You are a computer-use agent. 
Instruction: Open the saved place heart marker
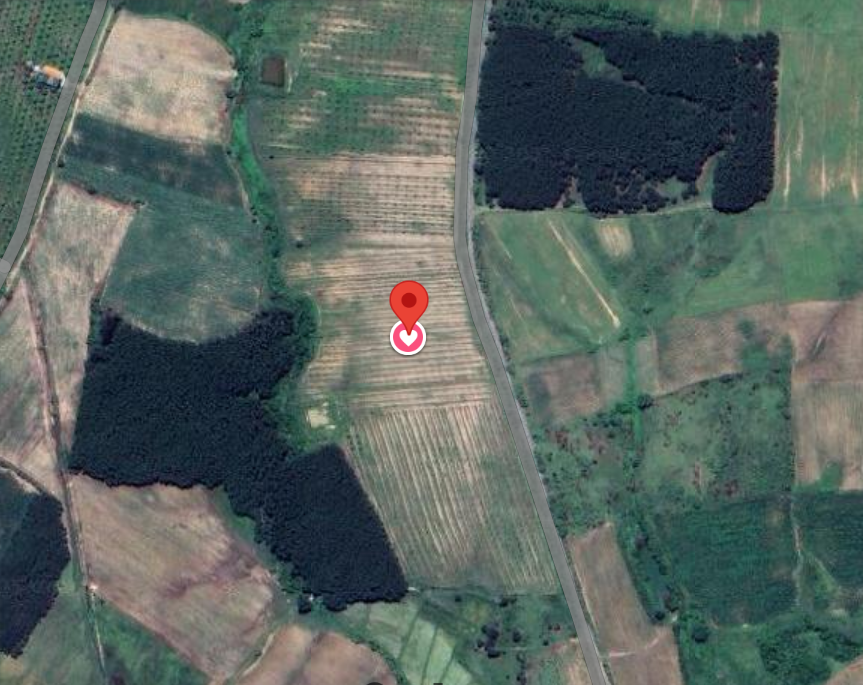(x=408, y=339)
